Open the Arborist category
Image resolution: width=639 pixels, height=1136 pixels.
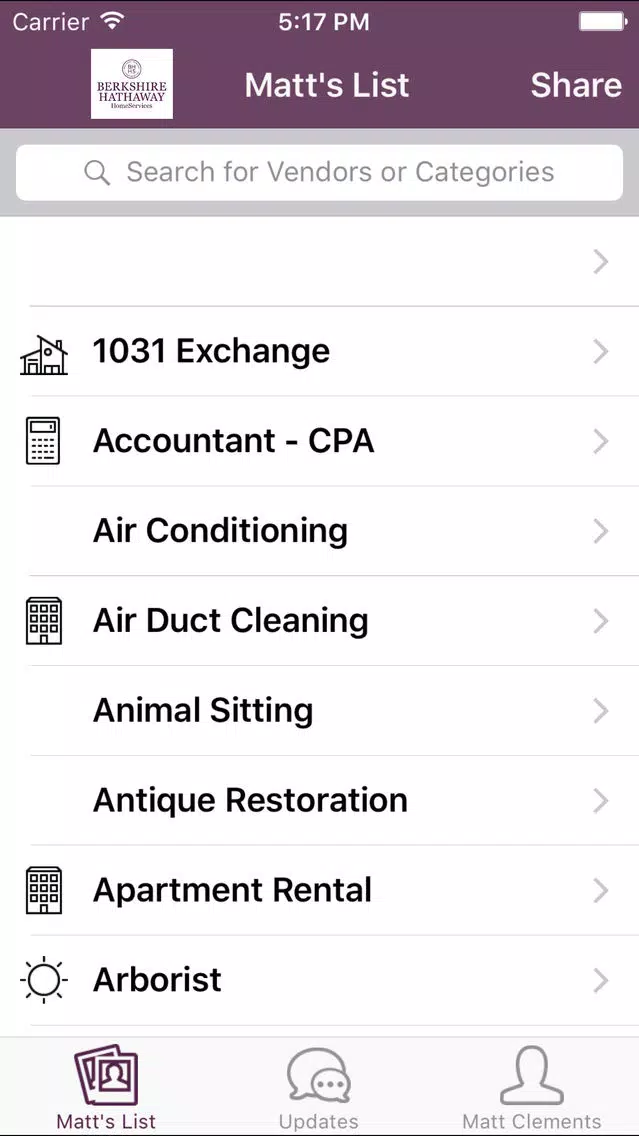[x=320, y=980]
